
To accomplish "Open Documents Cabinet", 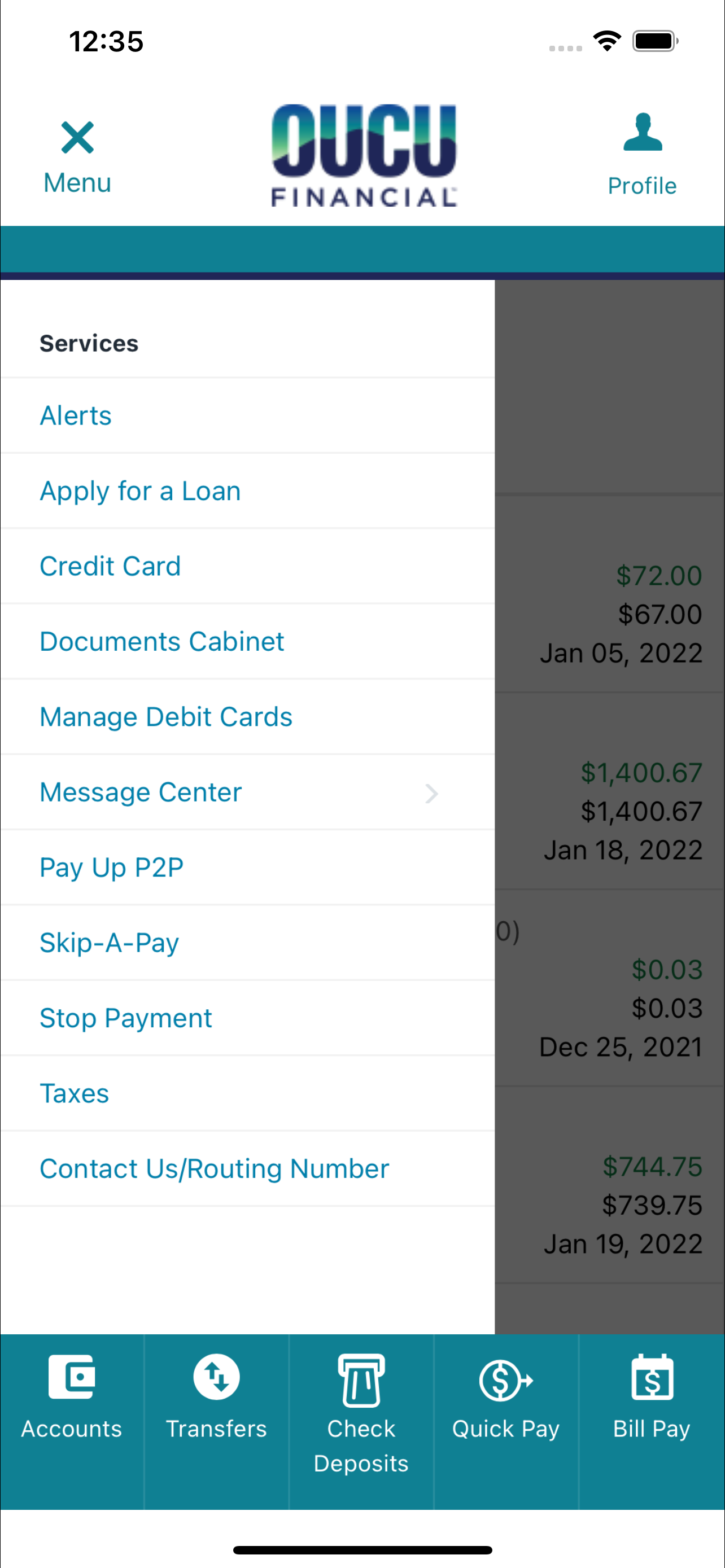I will click(247, 642).
